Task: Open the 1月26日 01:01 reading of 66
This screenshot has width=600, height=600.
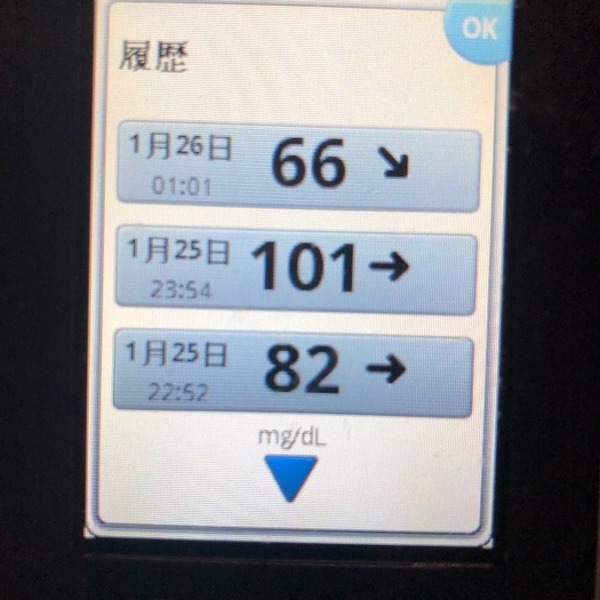Action: pyautogui.click(x=298, y=166)
